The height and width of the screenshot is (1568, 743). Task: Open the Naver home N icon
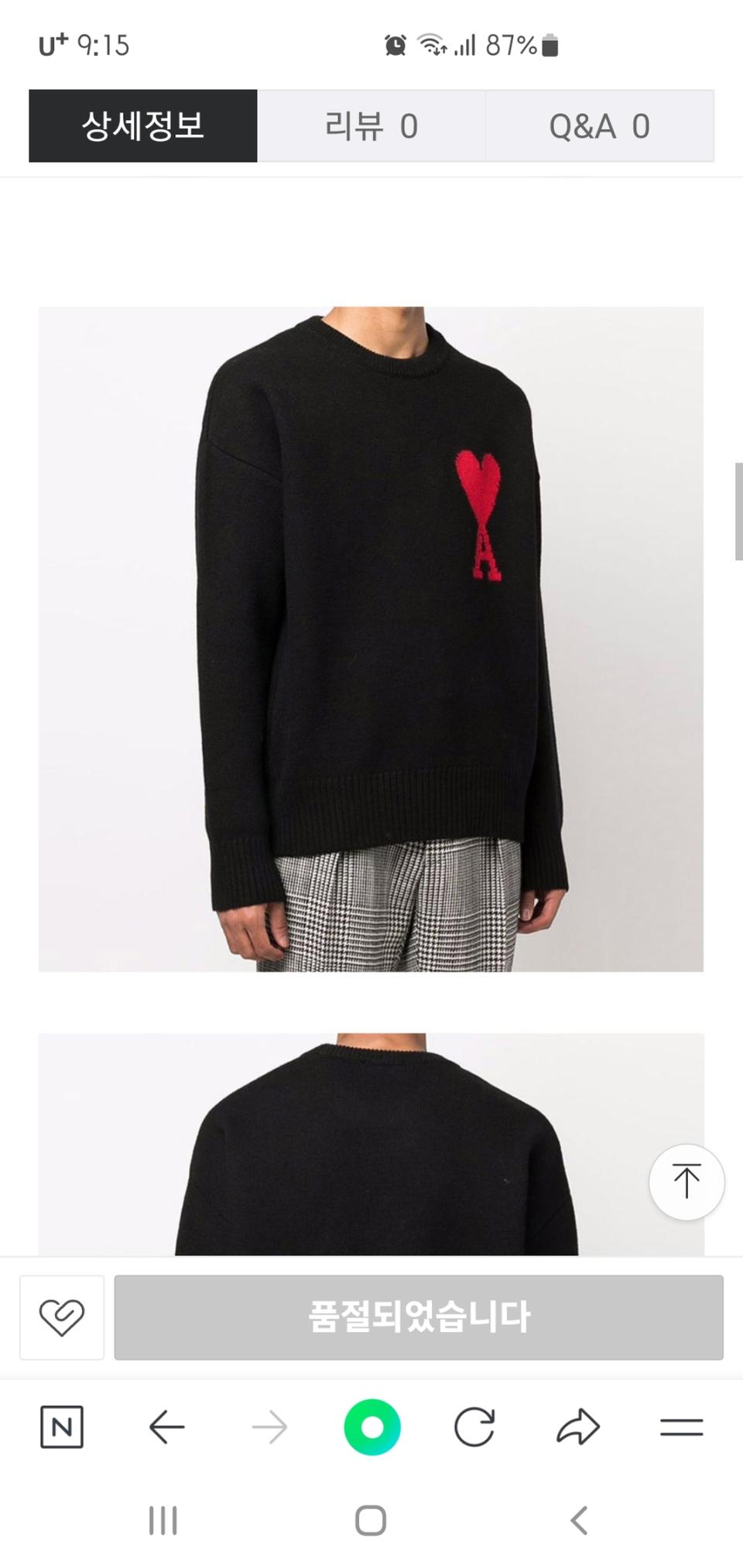[62, 1426]
